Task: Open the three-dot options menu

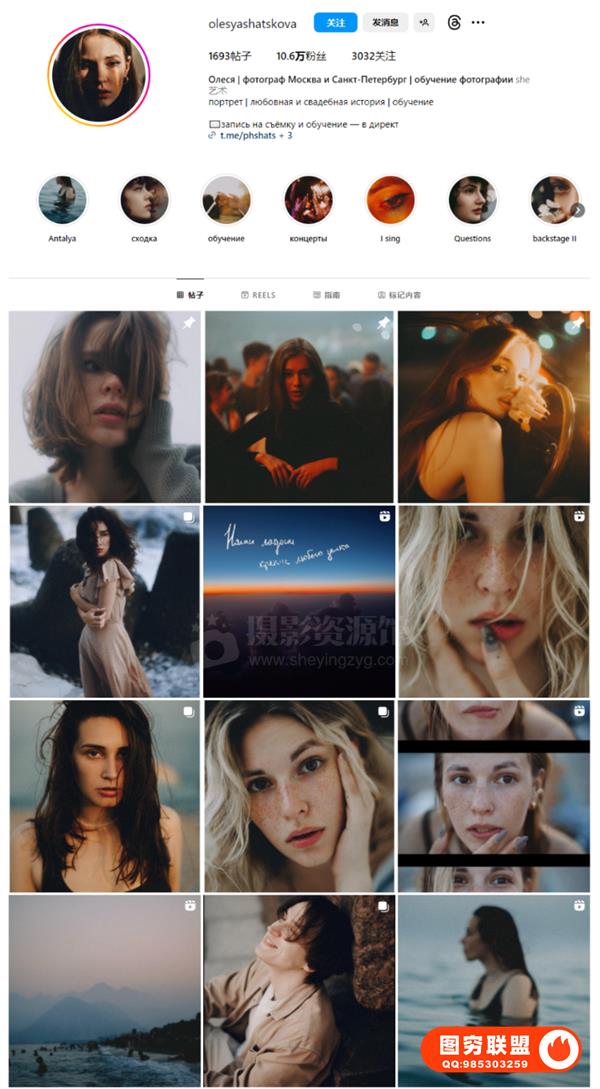Action: click(x=478, y=22)
